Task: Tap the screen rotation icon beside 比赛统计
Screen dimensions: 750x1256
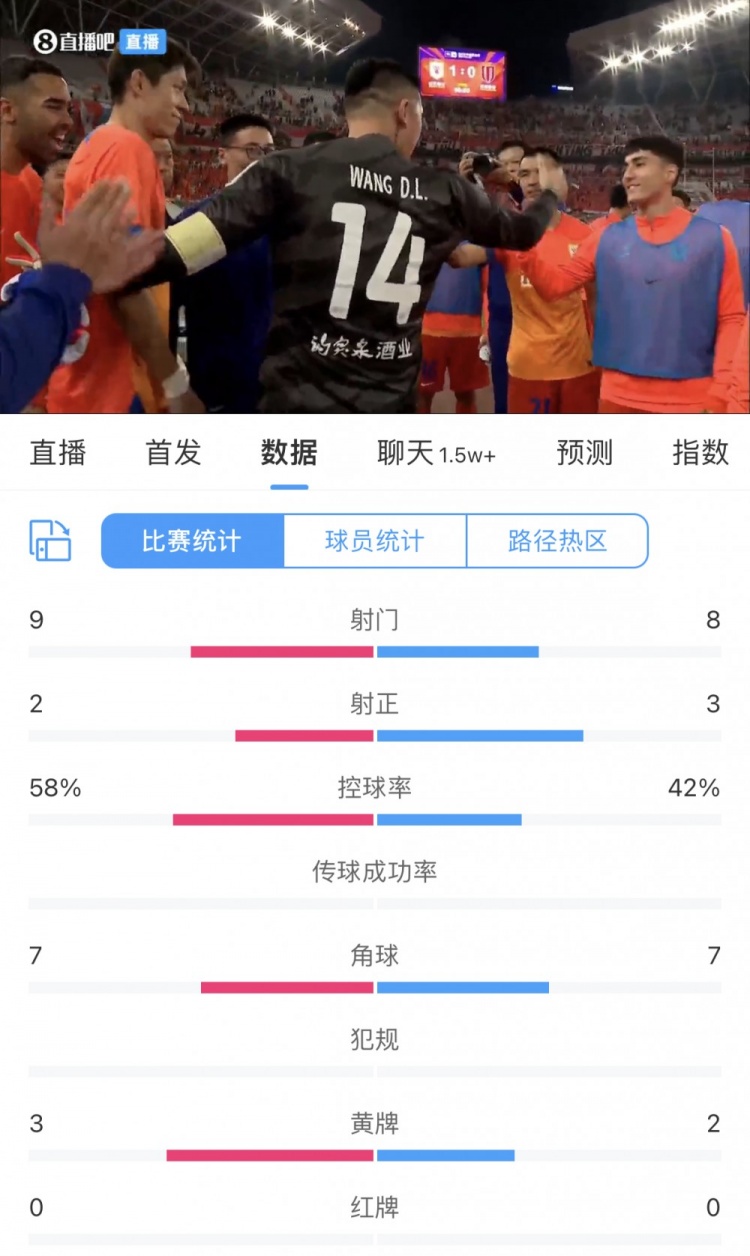Action: click(x=50, y=541)
